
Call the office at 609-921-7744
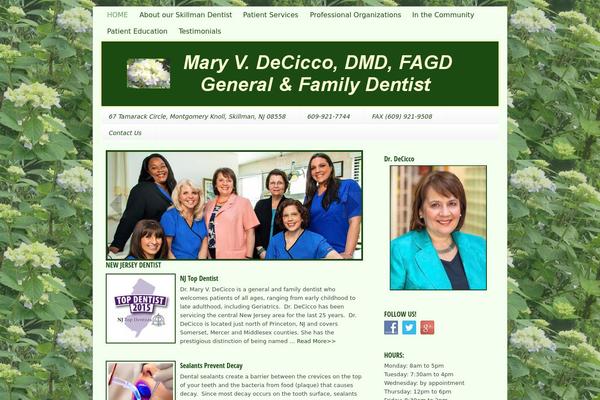[328, 116]
